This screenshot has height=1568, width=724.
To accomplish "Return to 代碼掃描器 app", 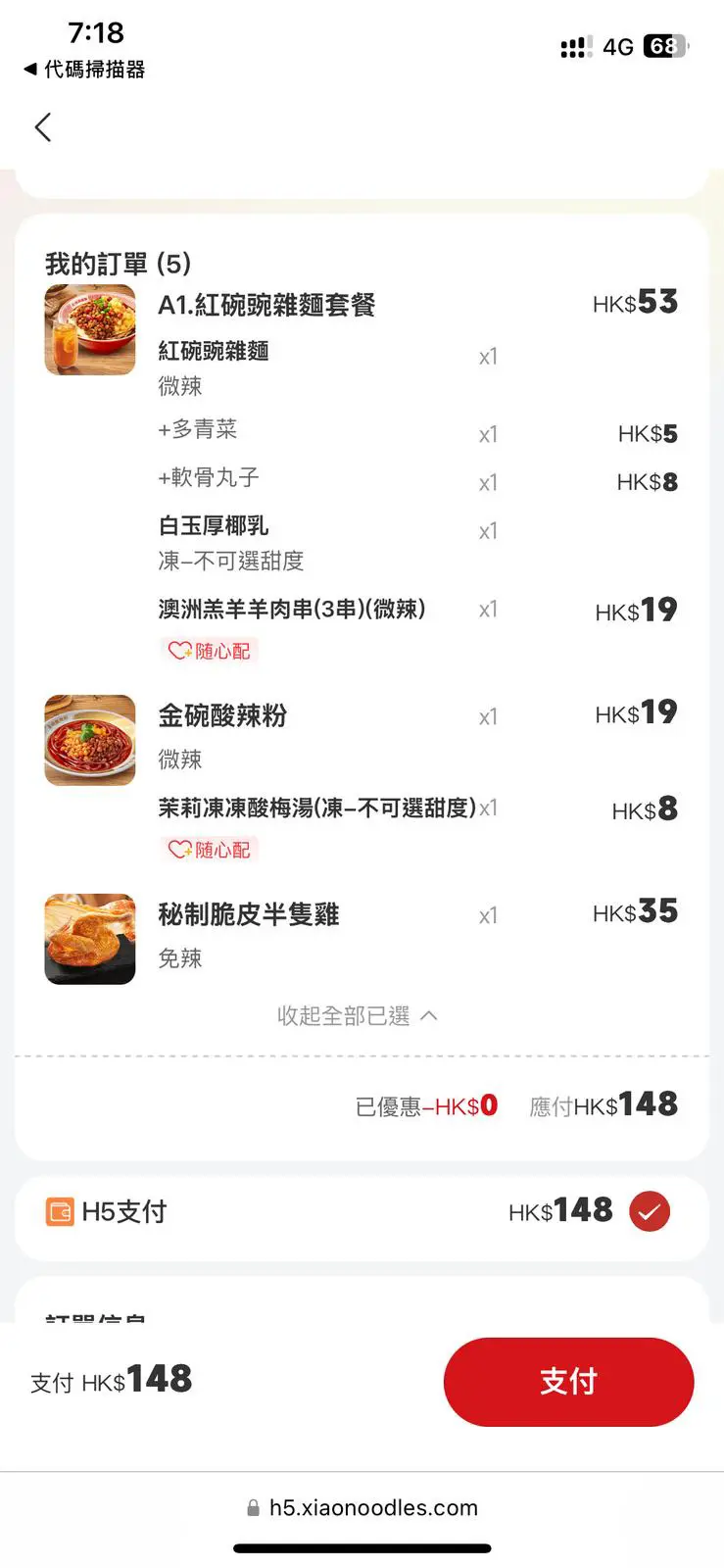I will click(x=85, y=70).
